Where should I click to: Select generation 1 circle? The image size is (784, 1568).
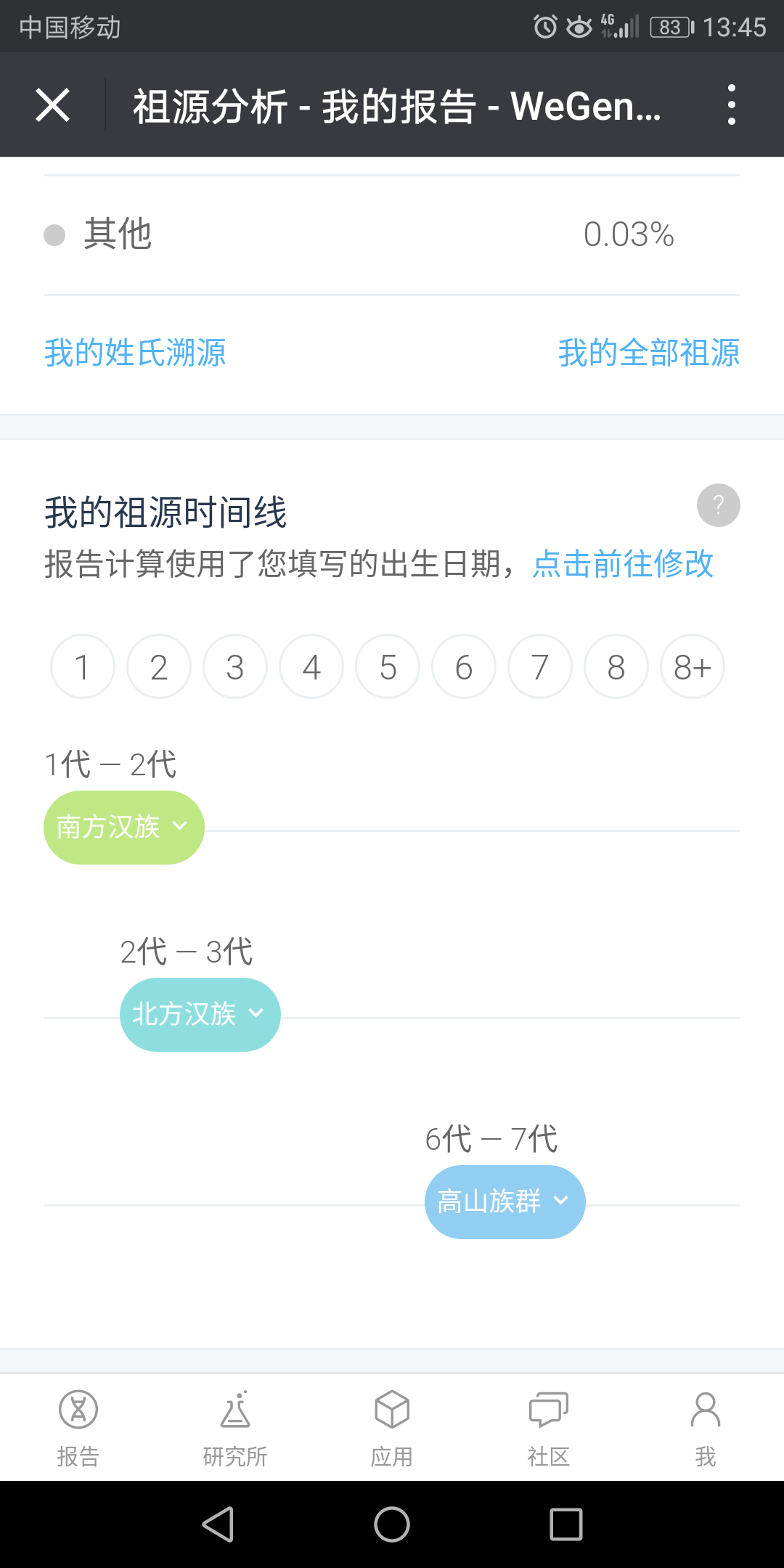pyautogui.click(x=83, y=666)
